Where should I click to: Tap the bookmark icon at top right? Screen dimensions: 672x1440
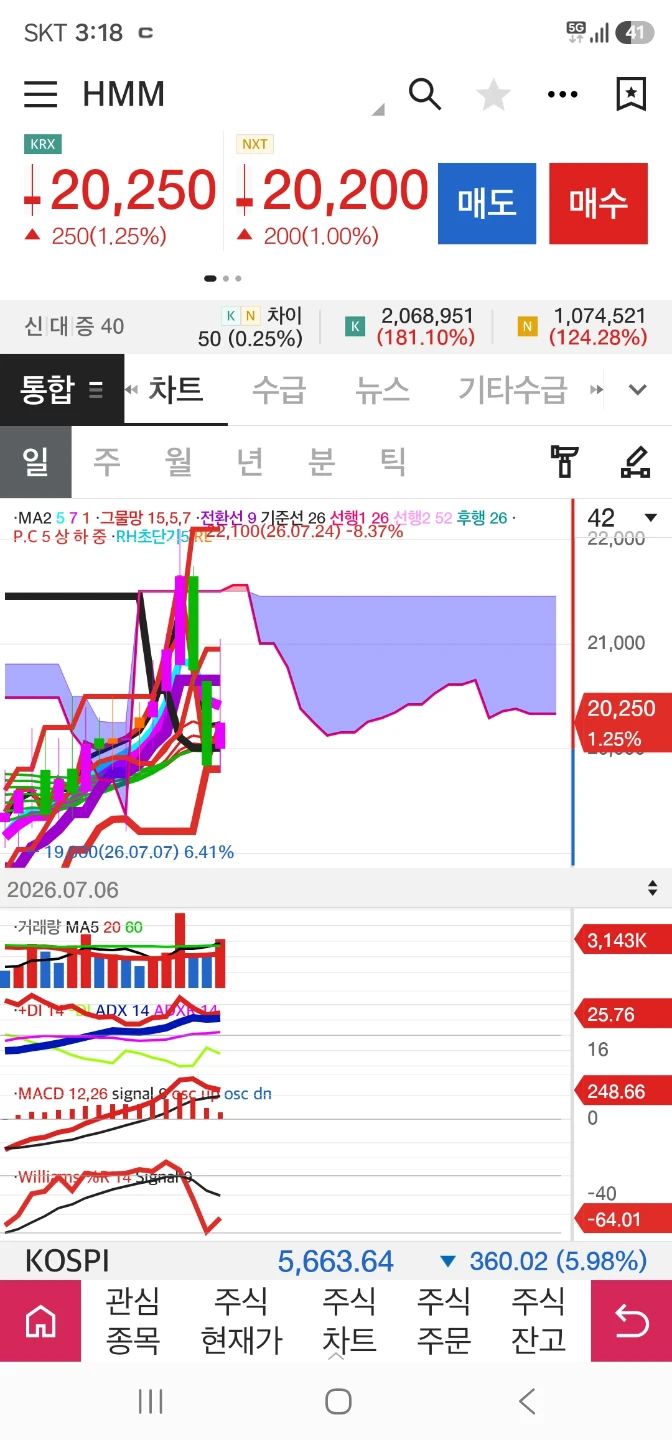(631, 94)
